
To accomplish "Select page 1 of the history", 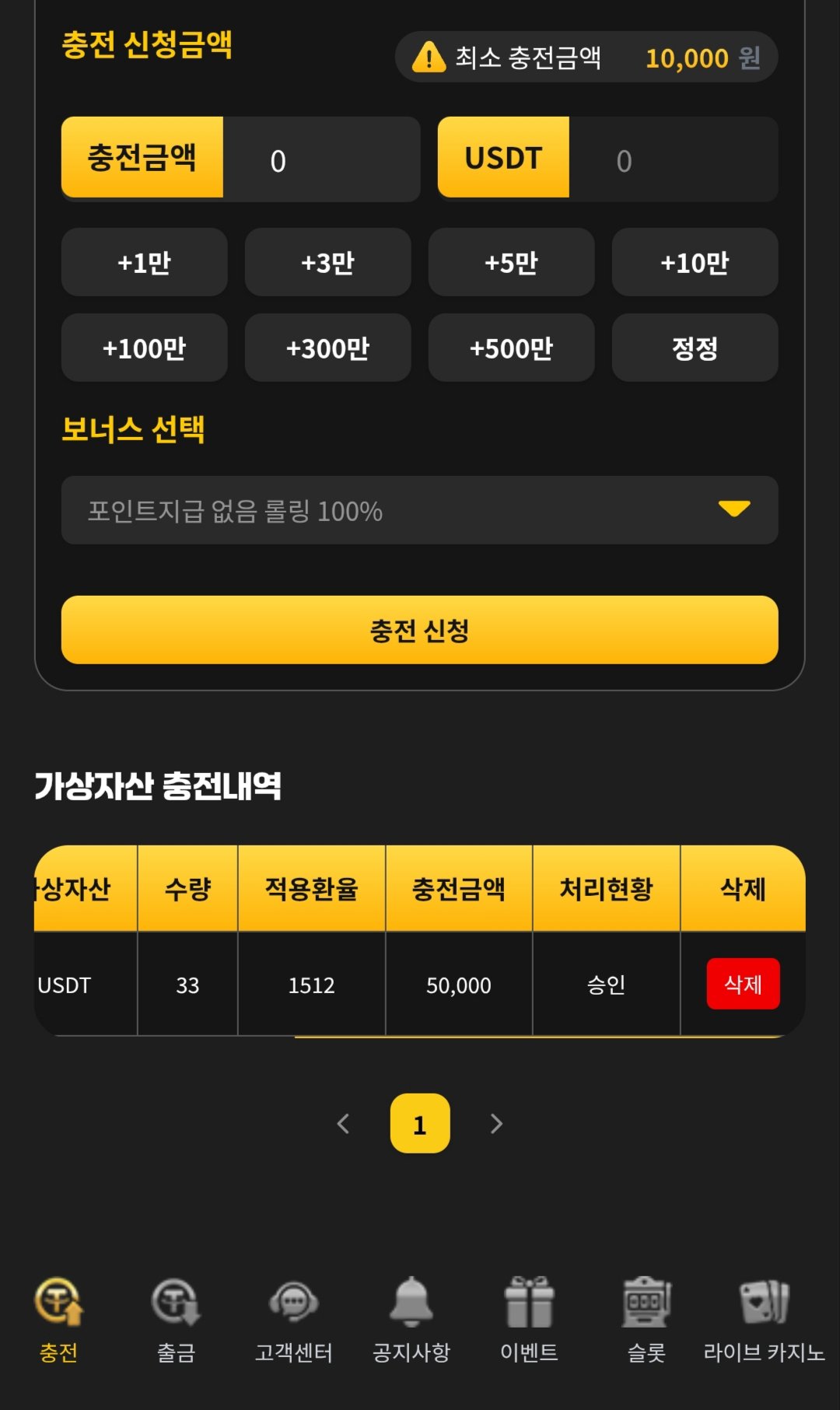I will pos(420,1124).
